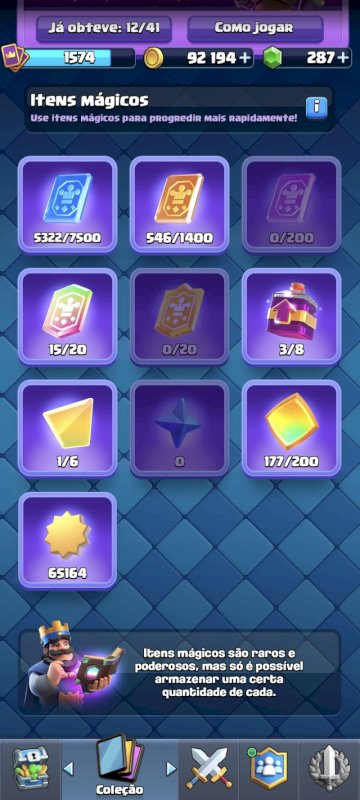This screenshot has width=360, height=800.
Task: Select the purple wild card 0/200
Action: click(291, 205)
